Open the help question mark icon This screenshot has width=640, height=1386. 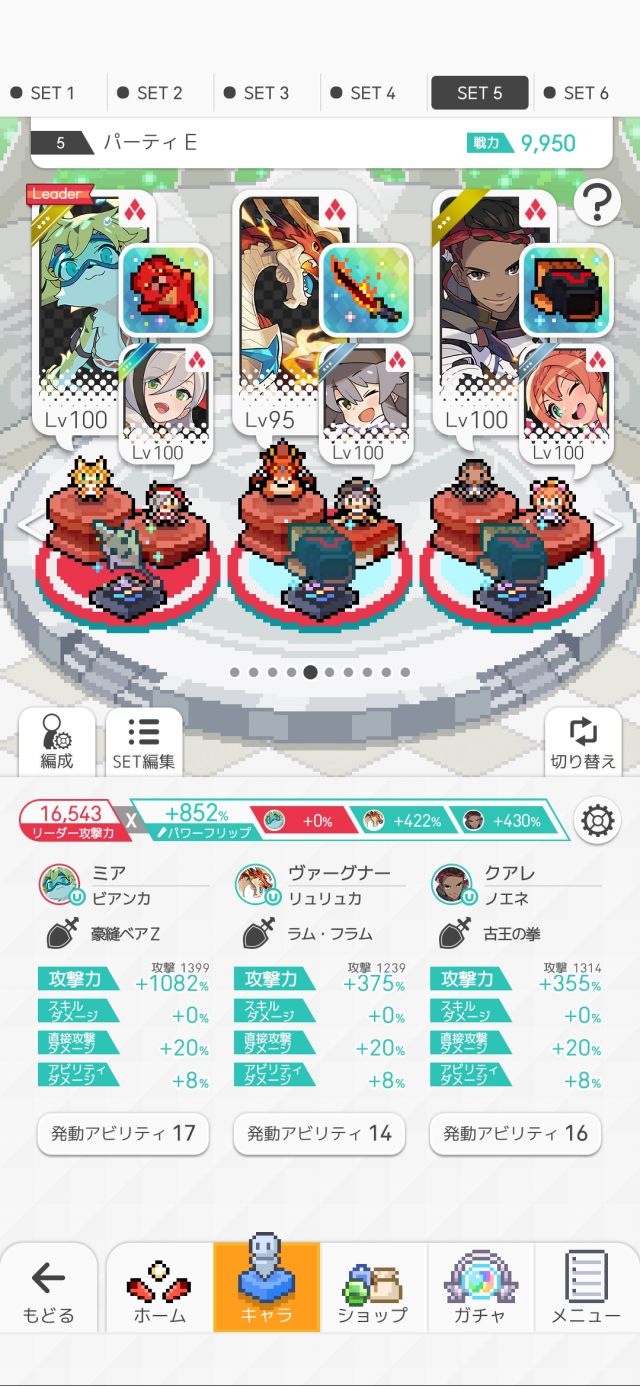click(596, 204)
